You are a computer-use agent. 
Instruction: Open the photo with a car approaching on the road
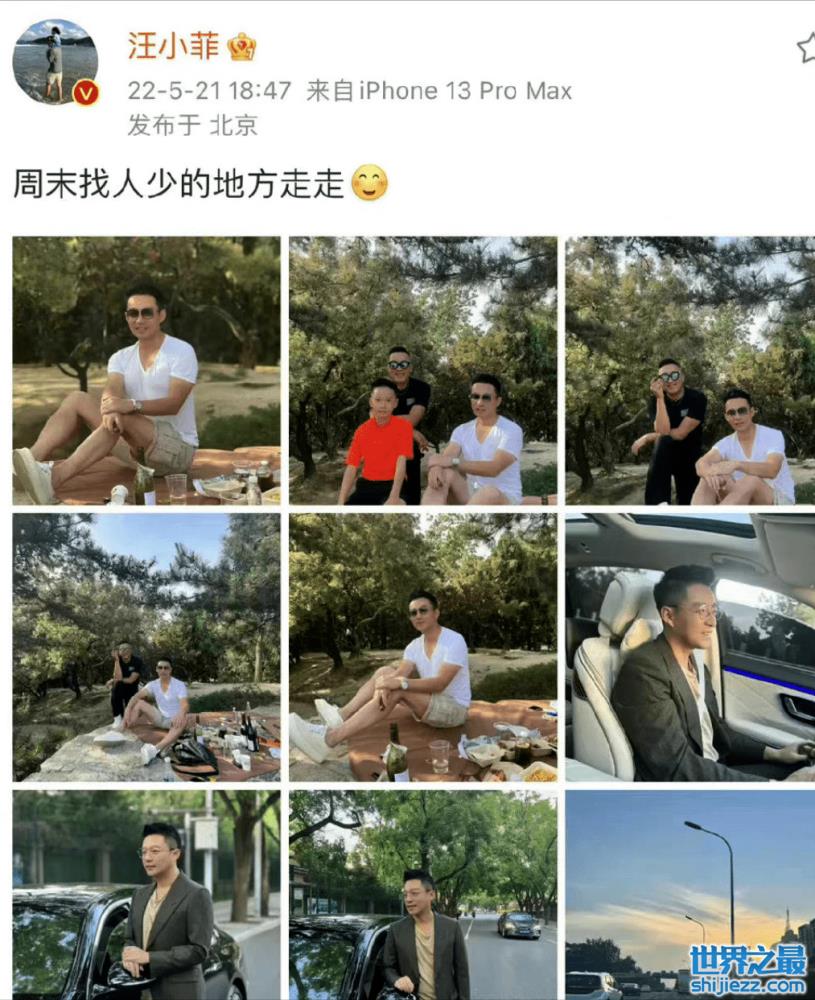(x=423, y=895)
